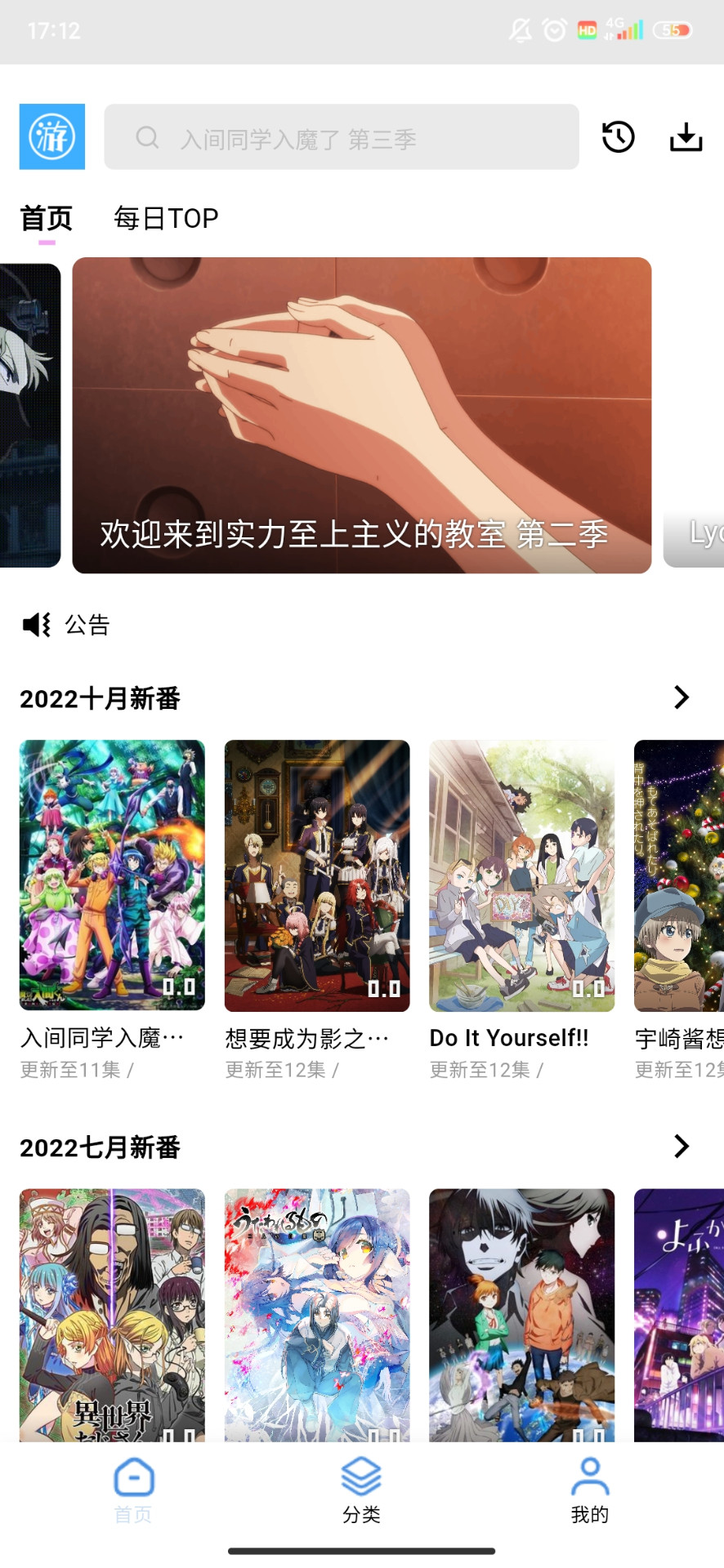
Task: Tap the search input field
Action: click(x=343, y=137)
